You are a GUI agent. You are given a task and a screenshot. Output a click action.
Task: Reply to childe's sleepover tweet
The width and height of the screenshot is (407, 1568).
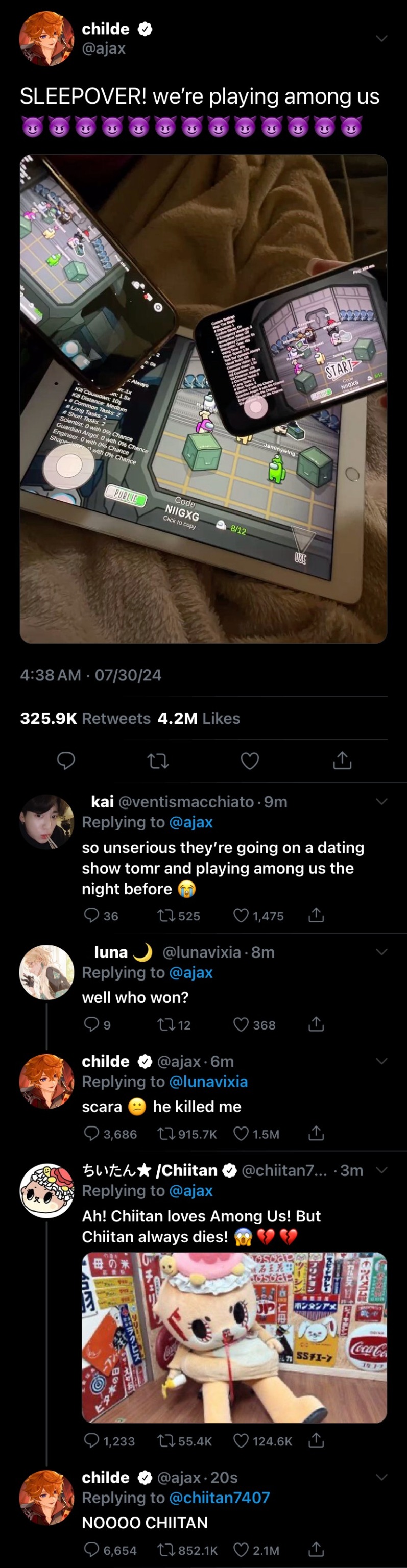(66, 760)
